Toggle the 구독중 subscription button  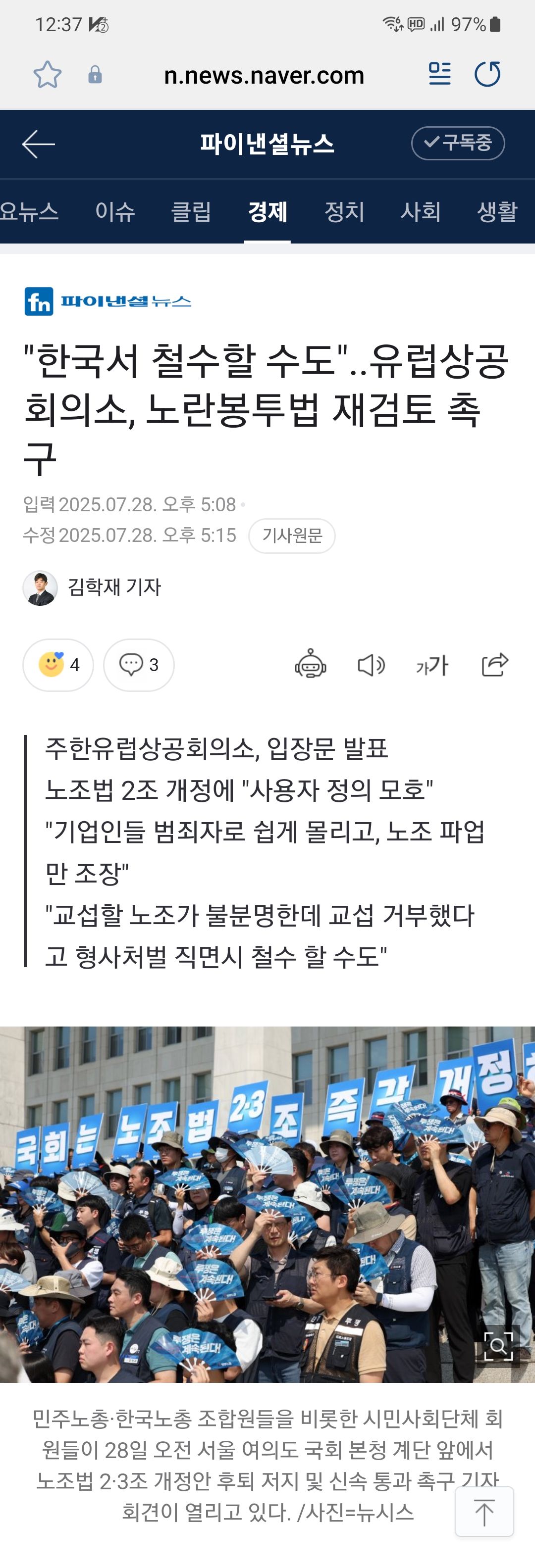(x=458, y=143)
